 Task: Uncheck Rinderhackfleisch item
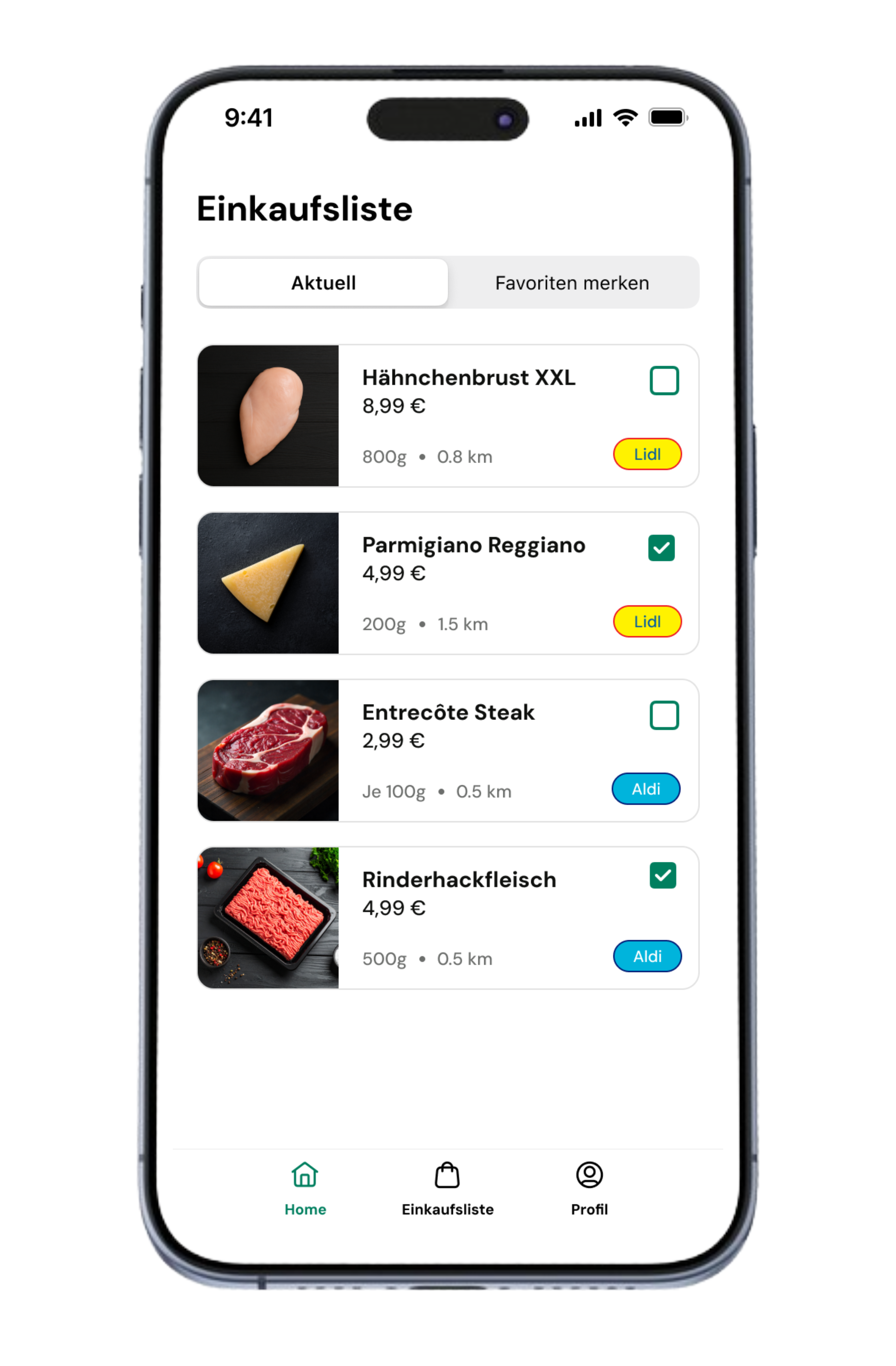[662, 875]
